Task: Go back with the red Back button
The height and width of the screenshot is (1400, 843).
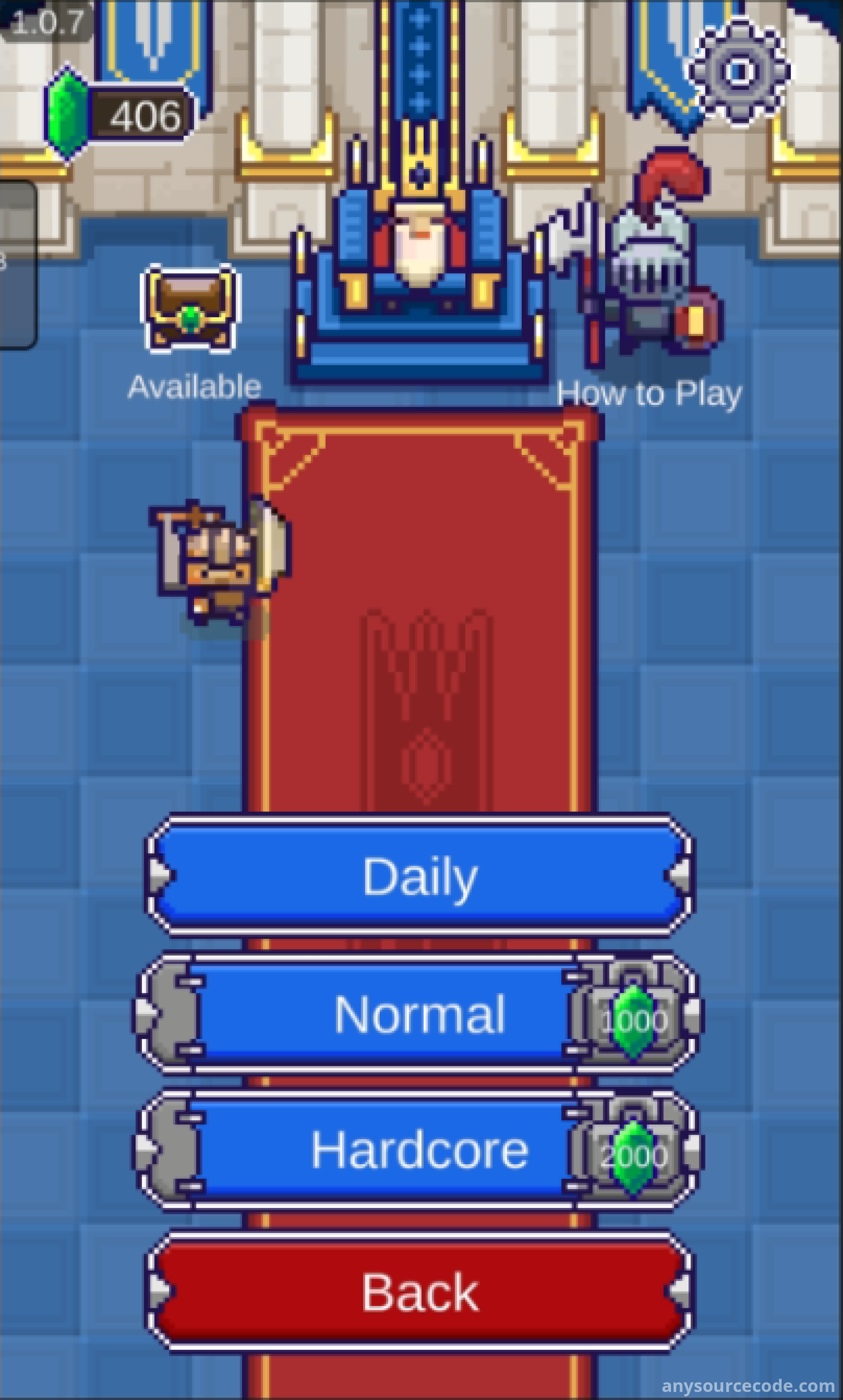Action: 420,1293
